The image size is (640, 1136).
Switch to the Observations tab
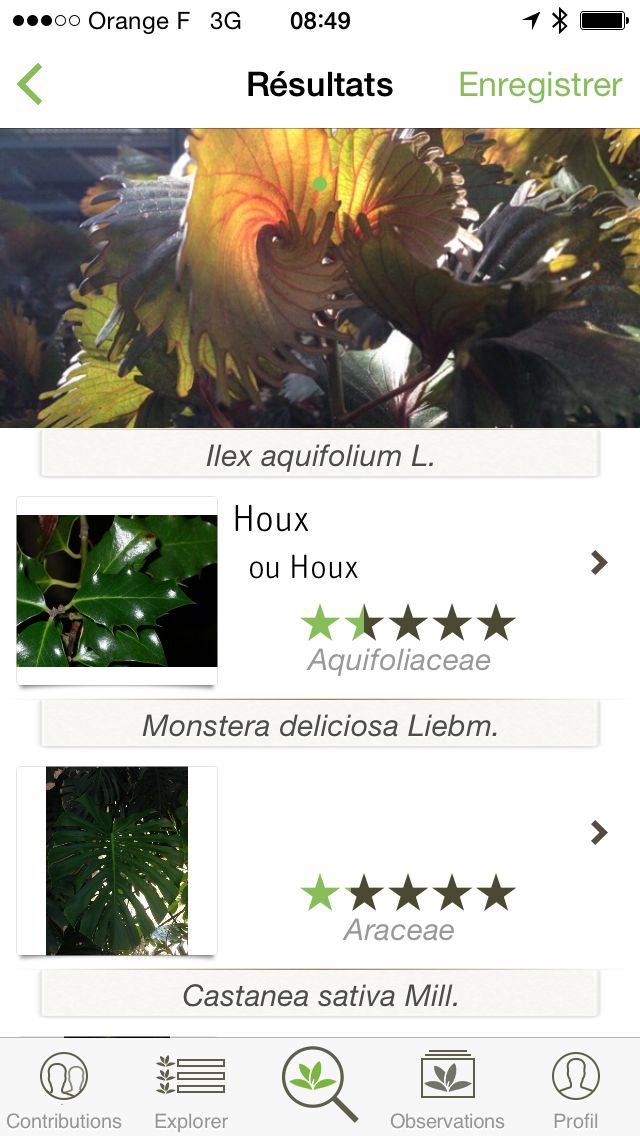(447, 1090)
